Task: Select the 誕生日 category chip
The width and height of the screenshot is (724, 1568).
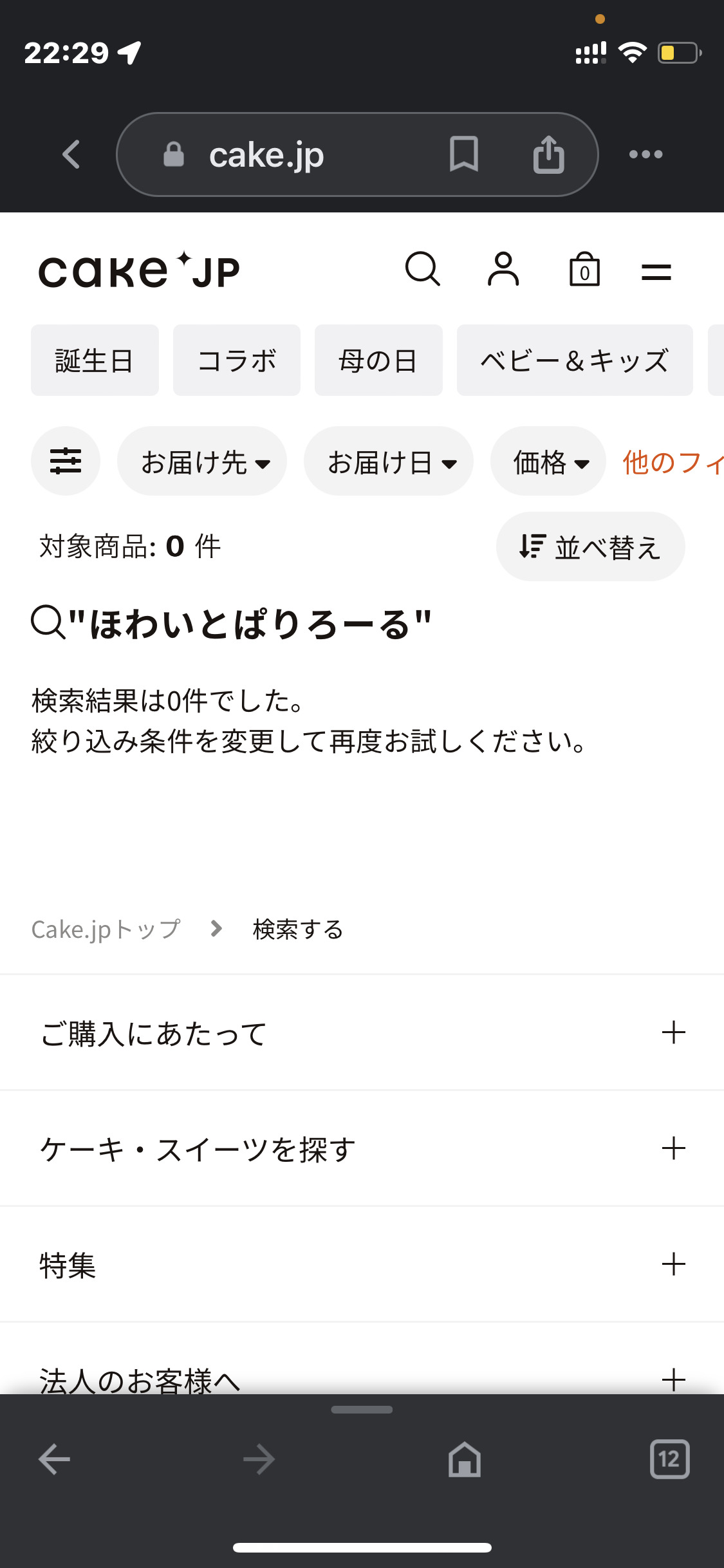Action: pyautogui.click(x=95, y=360)
